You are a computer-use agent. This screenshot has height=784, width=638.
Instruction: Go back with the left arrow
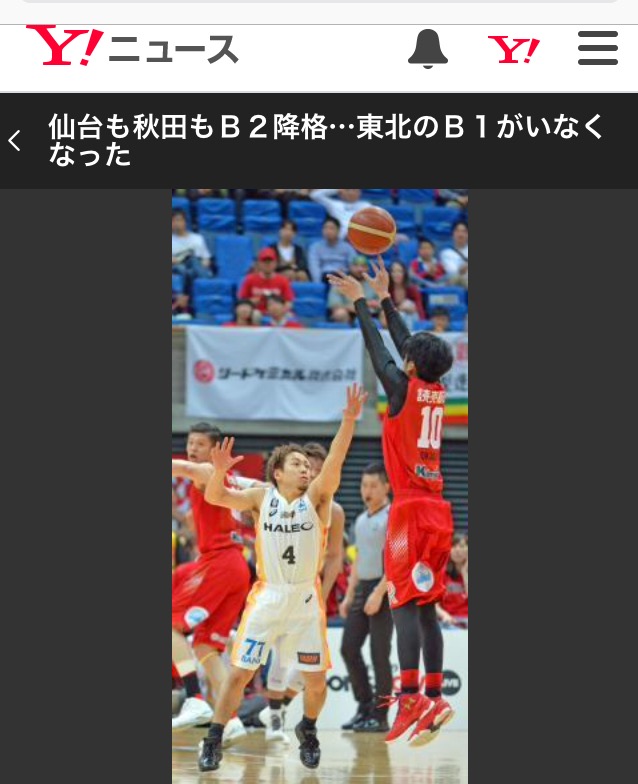15,141
